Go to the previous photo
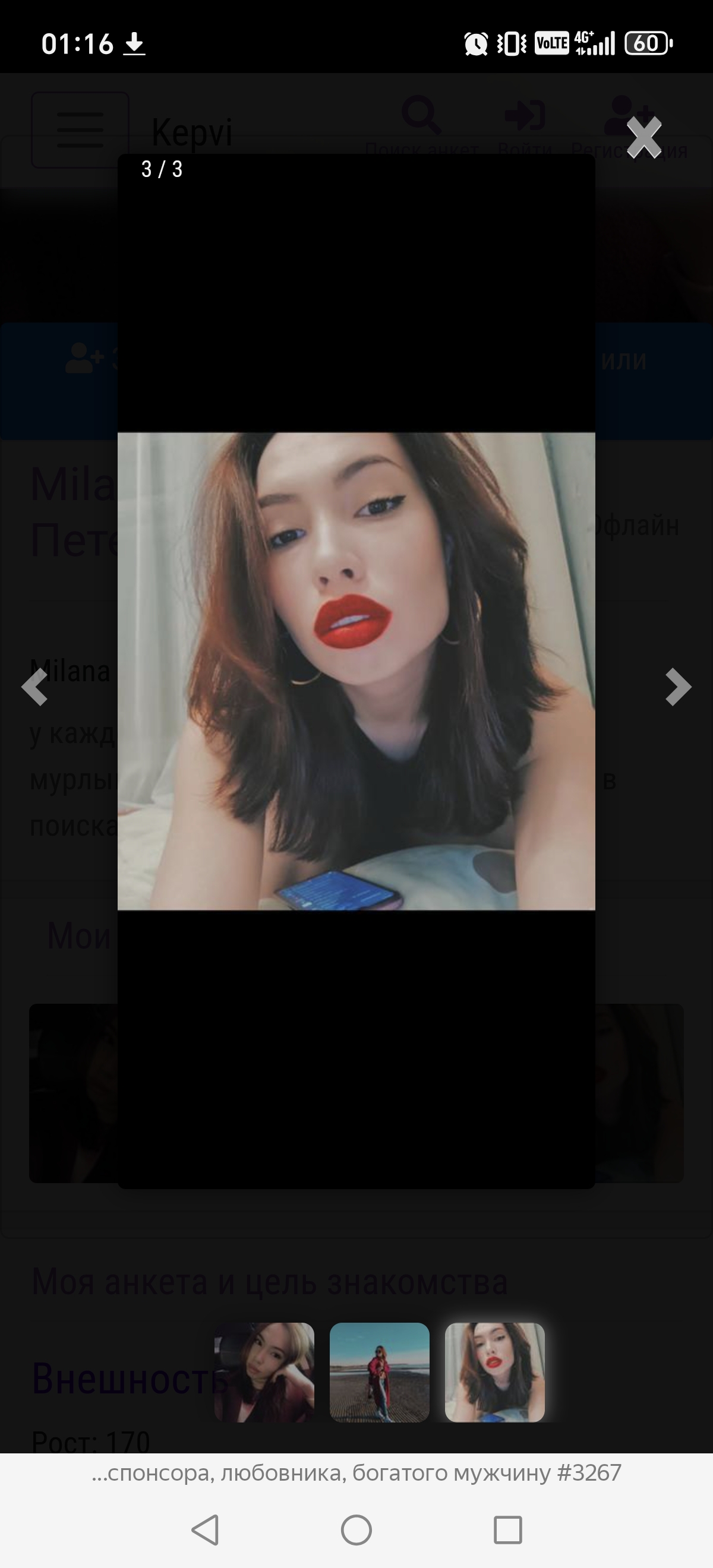This screenshot has height=1568, width=713. [x=34, y=687]
